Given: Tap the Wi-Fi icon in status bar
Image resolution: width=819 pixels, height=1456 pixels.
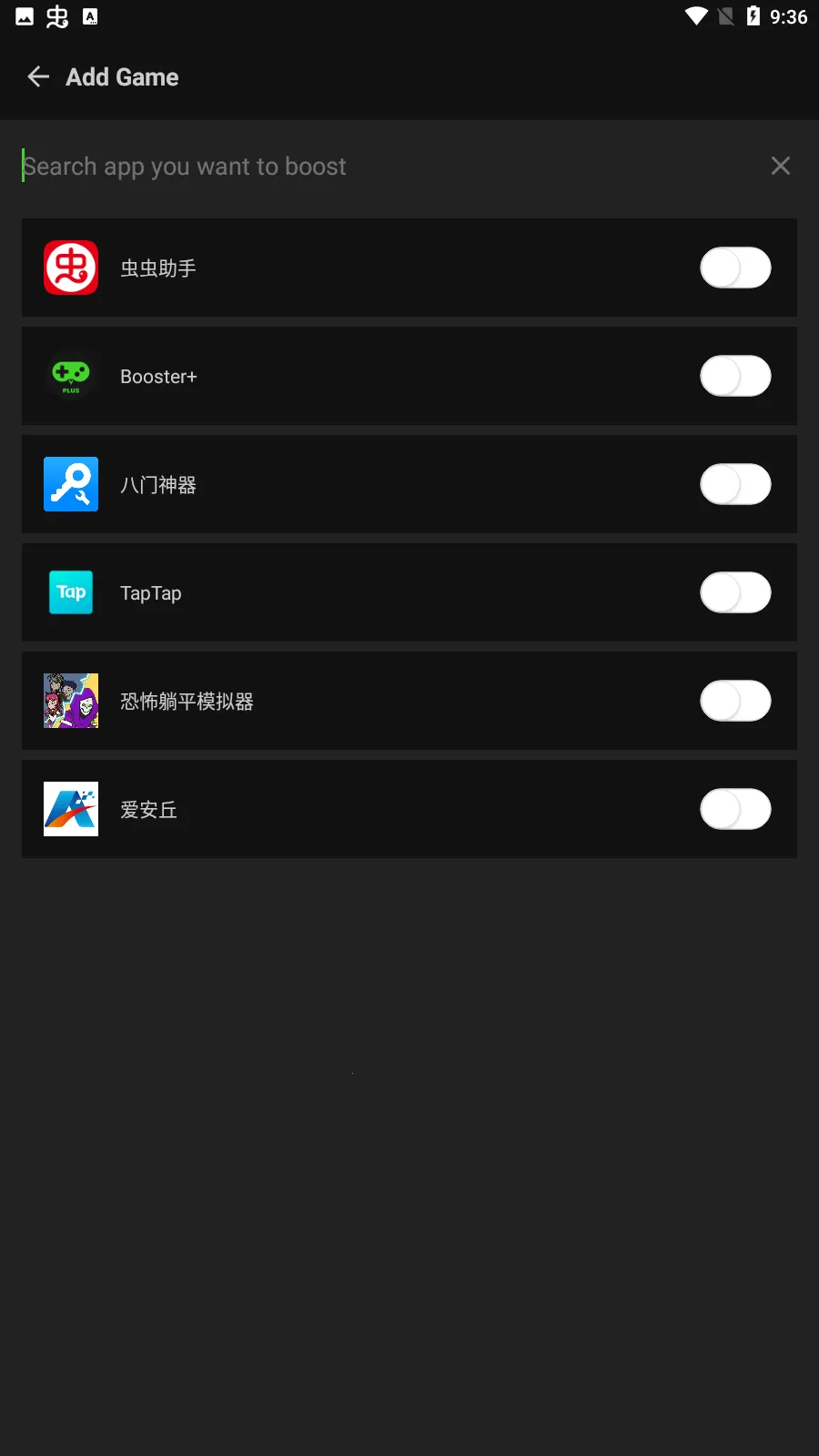Looking at the screenshot, I should tap(695, 15).
